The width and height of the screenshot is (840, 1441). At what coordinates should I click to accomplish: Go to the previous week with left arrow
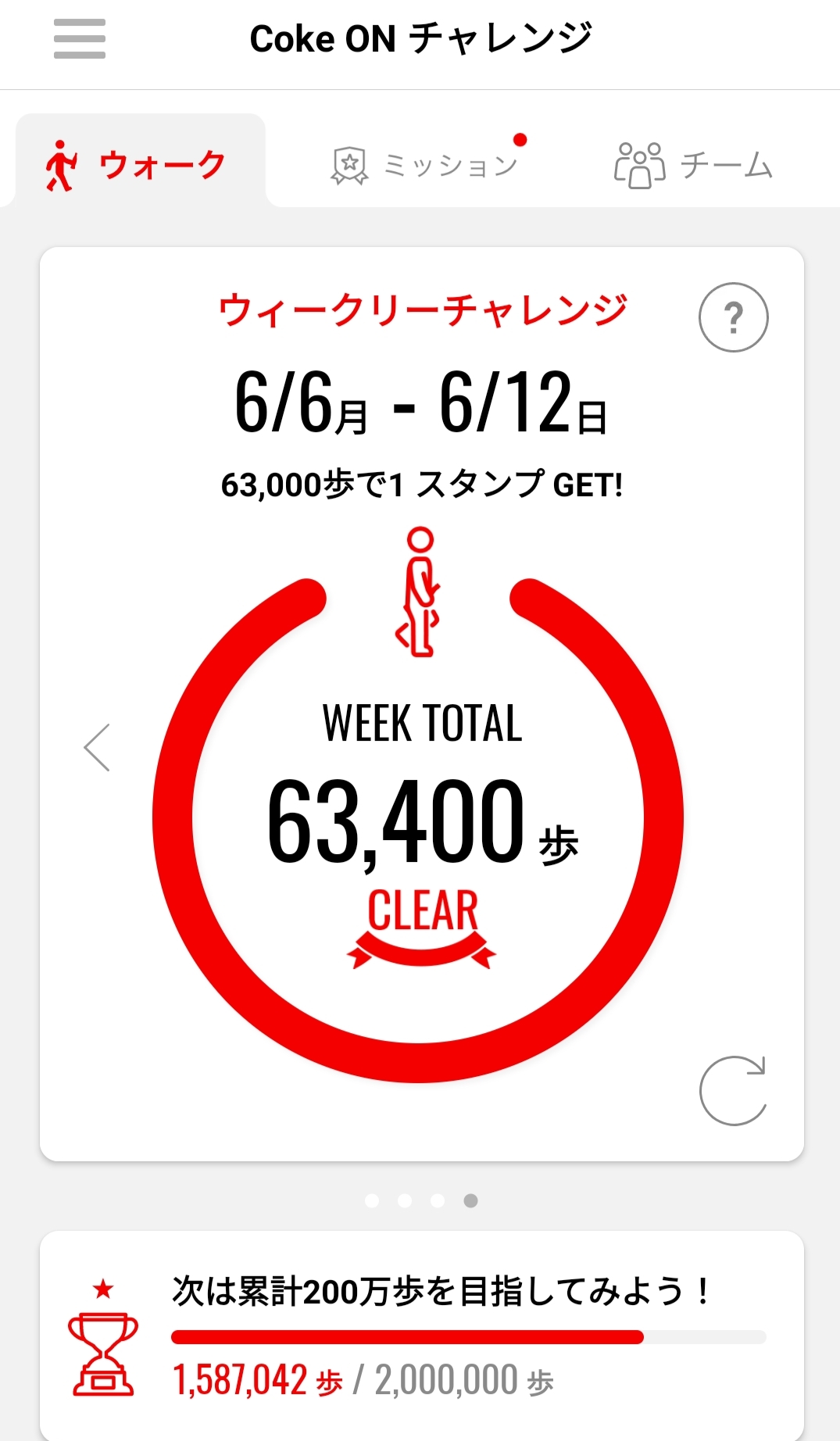[x=97, y=748]
